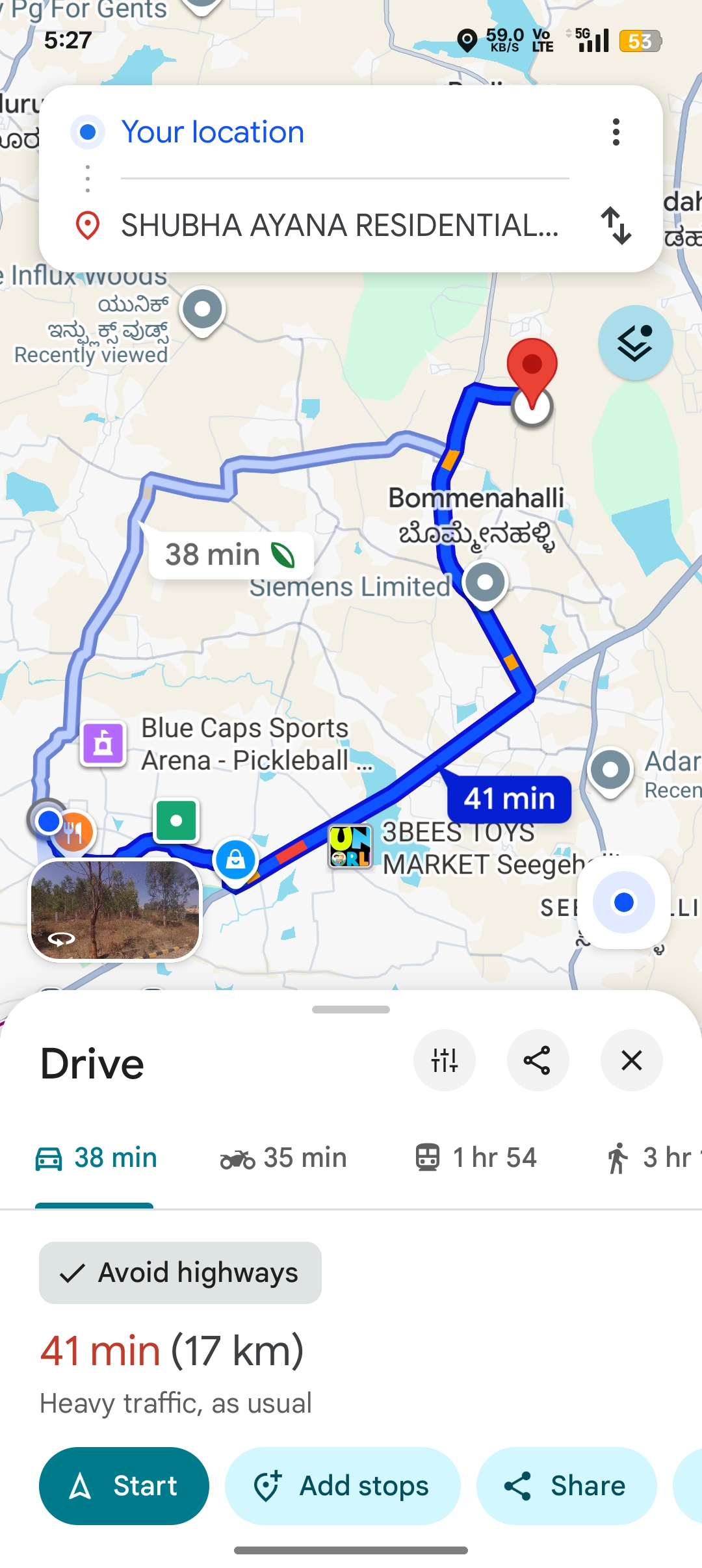Image resolution: width=702 pixels, height=1568 pixels.
Task: Re-center map on my location
Action: [x=623, y=902]
